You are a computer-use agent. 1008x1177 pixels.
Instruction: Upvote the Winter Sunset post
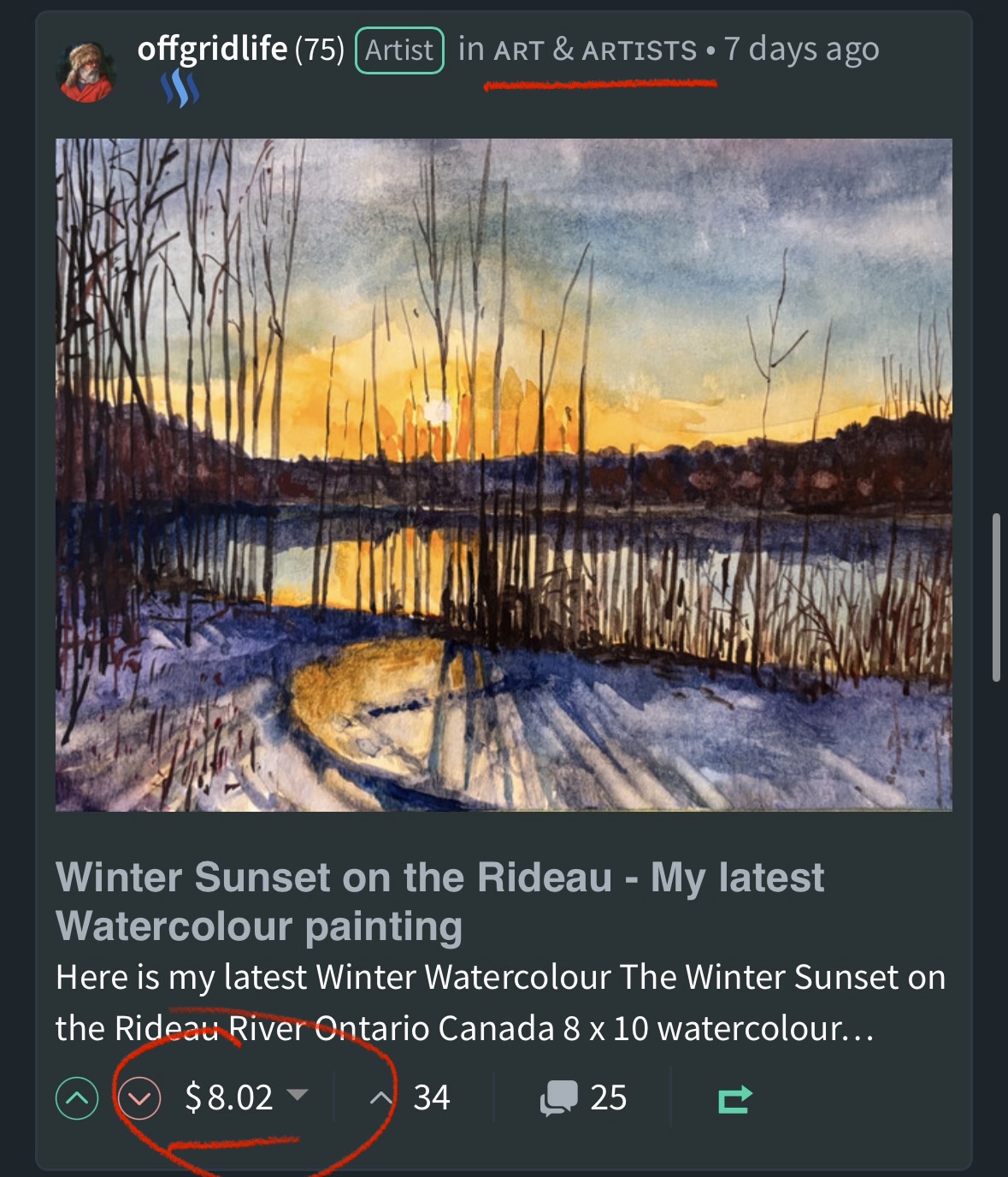77,1098
